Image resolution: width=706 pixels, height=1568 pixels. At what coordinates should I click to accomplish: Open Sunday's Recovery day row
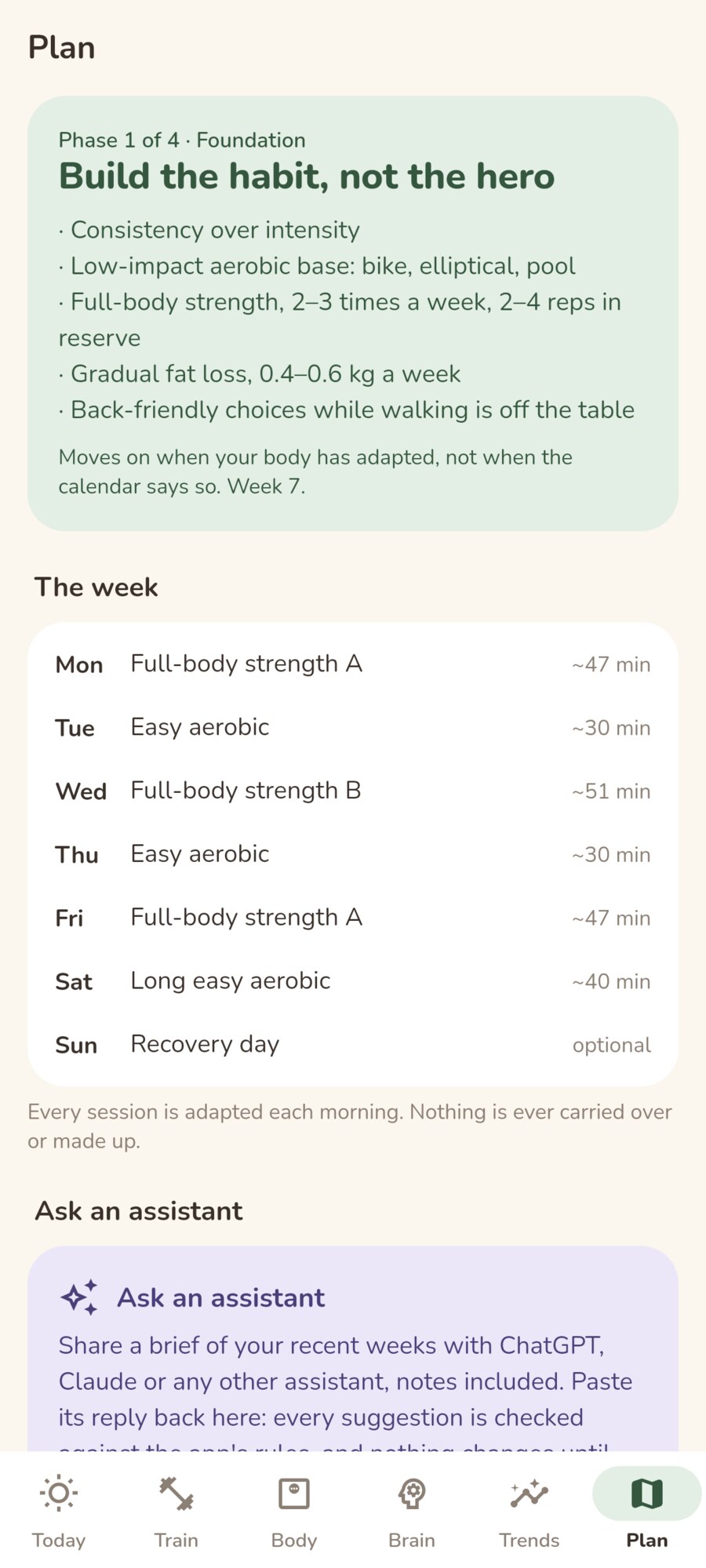coord(353,1045)
